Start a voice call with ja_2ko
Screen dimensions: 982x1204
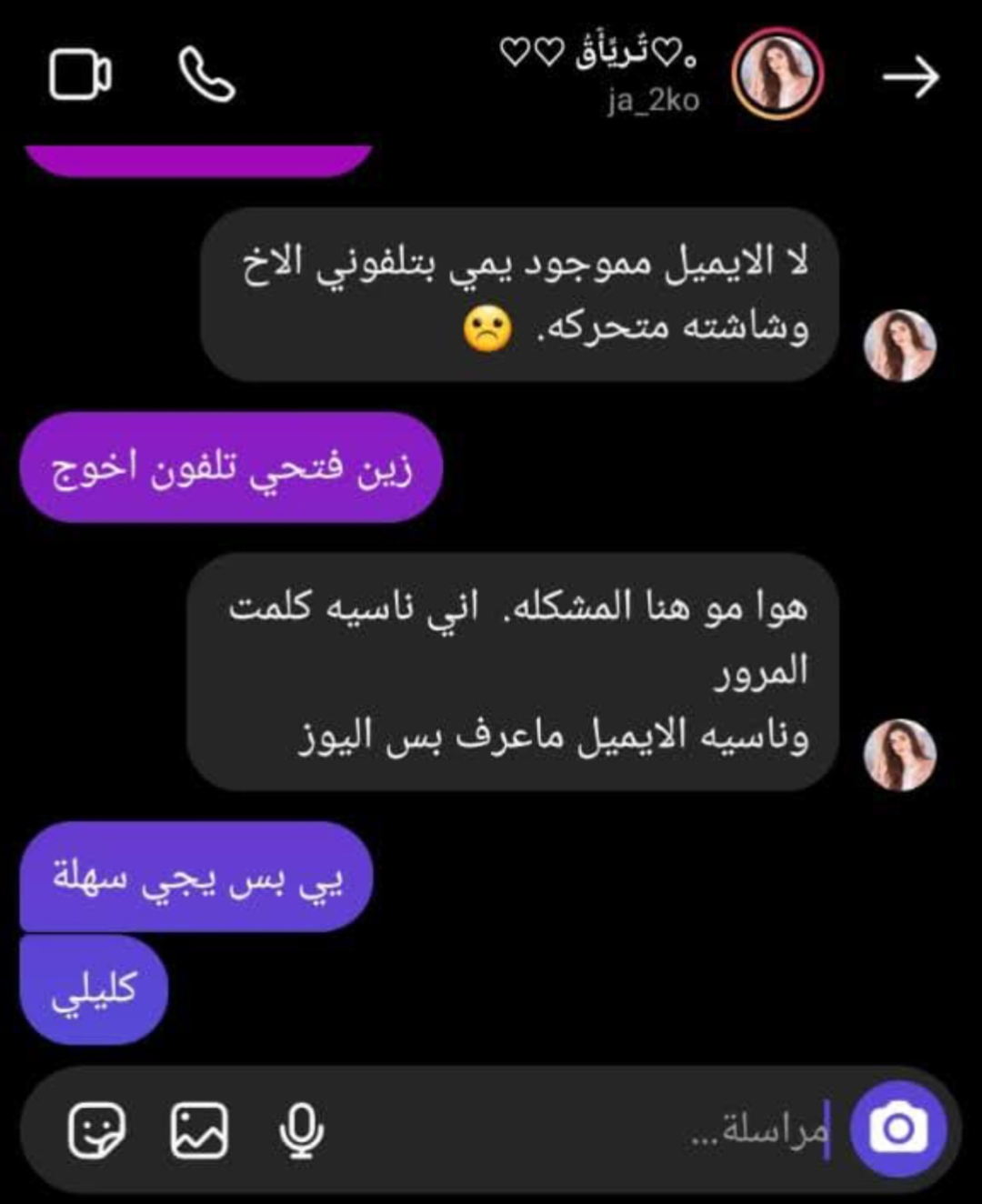(206, 75)
